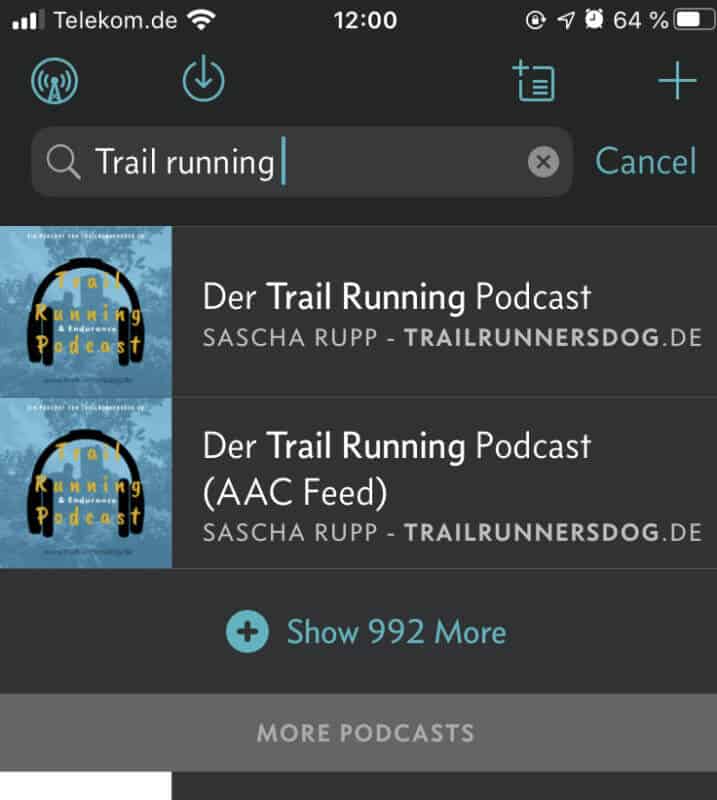Clear the search text

click(x=543, y=162)
